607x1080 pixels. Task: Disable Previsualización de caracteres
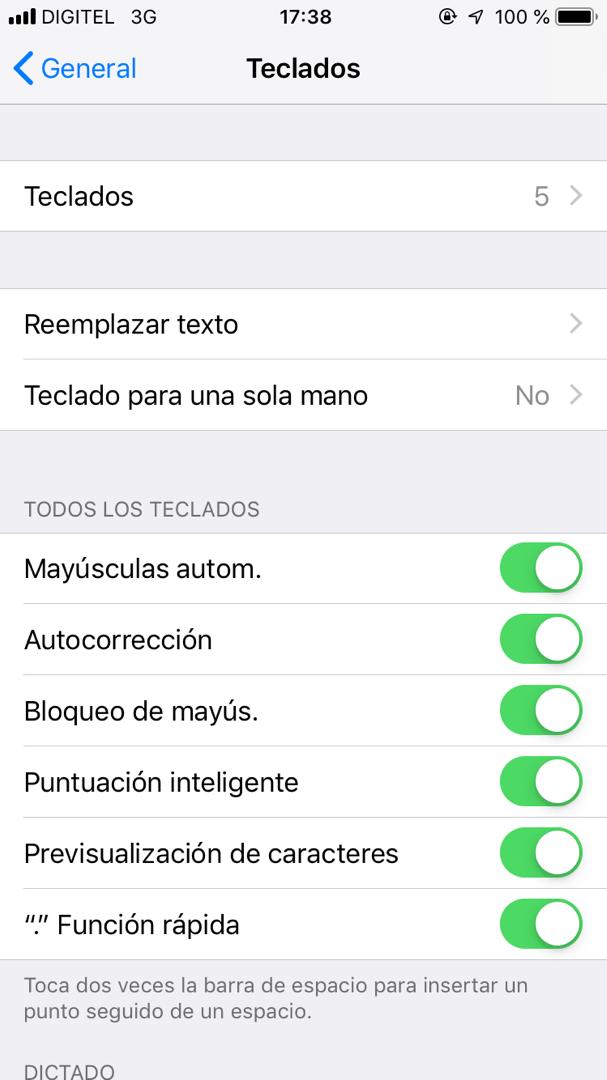pyautogui.click(x=540, y=853)
